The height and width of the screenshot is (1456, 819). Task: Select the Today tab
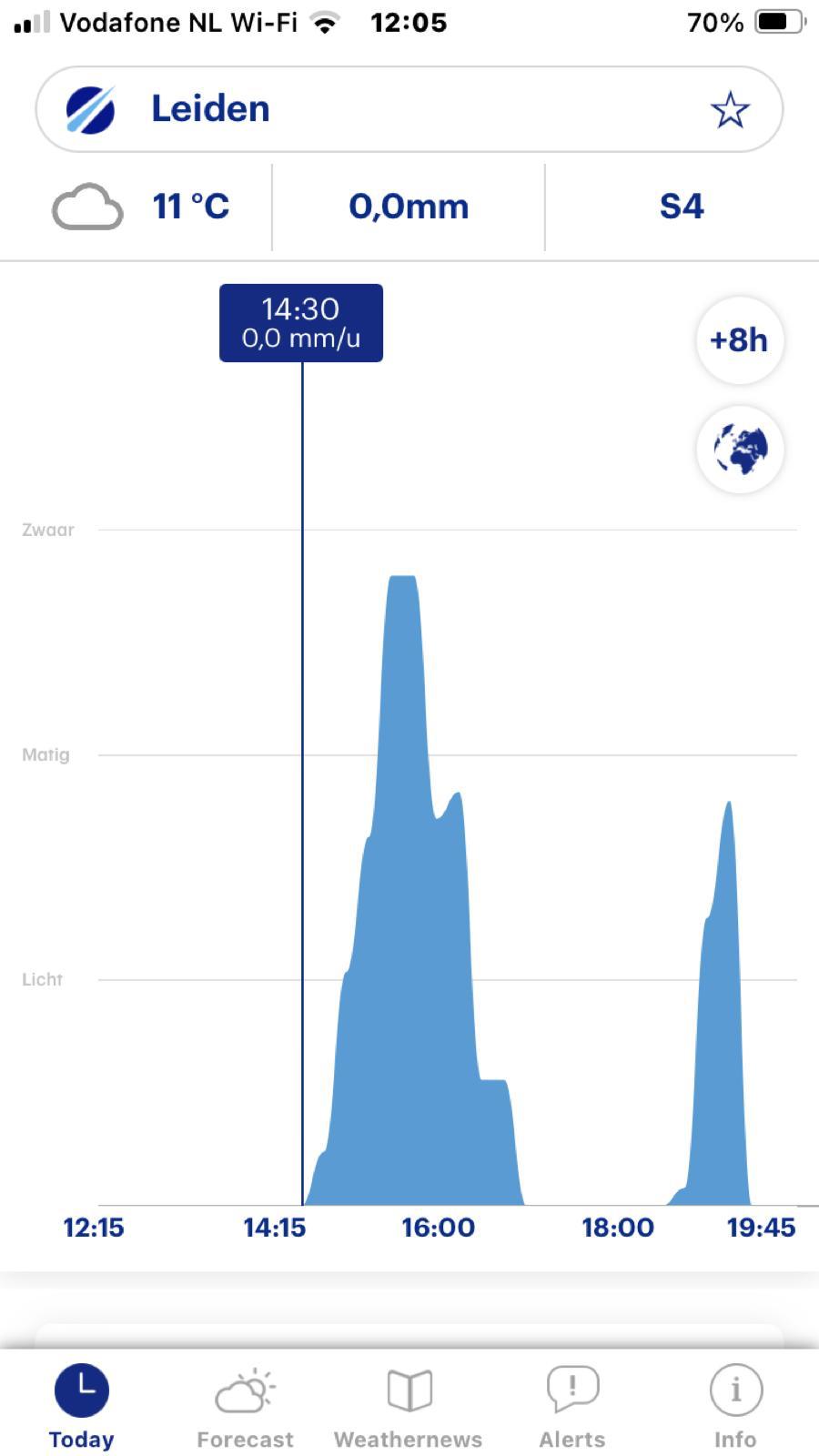(82, 1408)
